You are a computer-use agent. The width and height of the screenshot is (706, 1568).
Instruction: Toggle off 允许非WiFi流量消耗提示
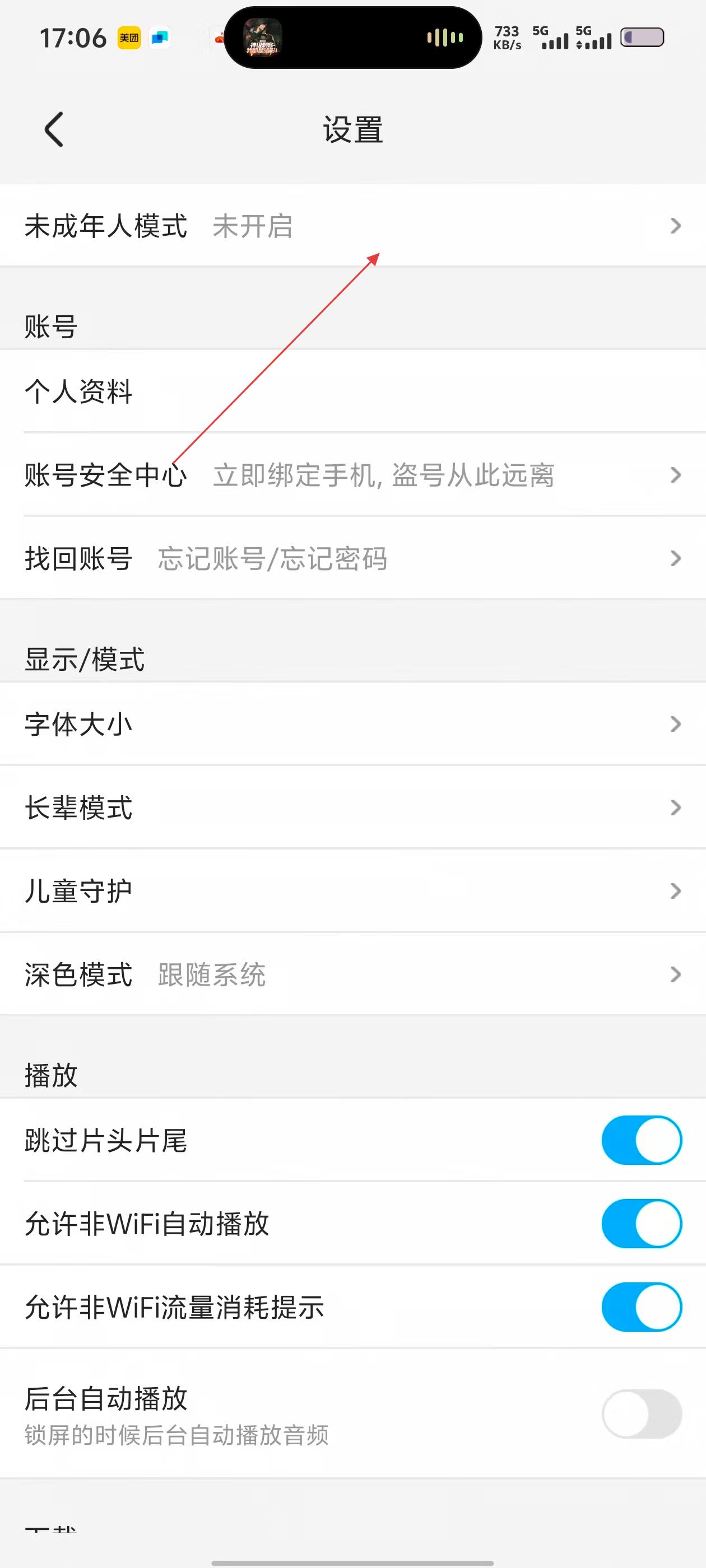(x=642, y=1307)
